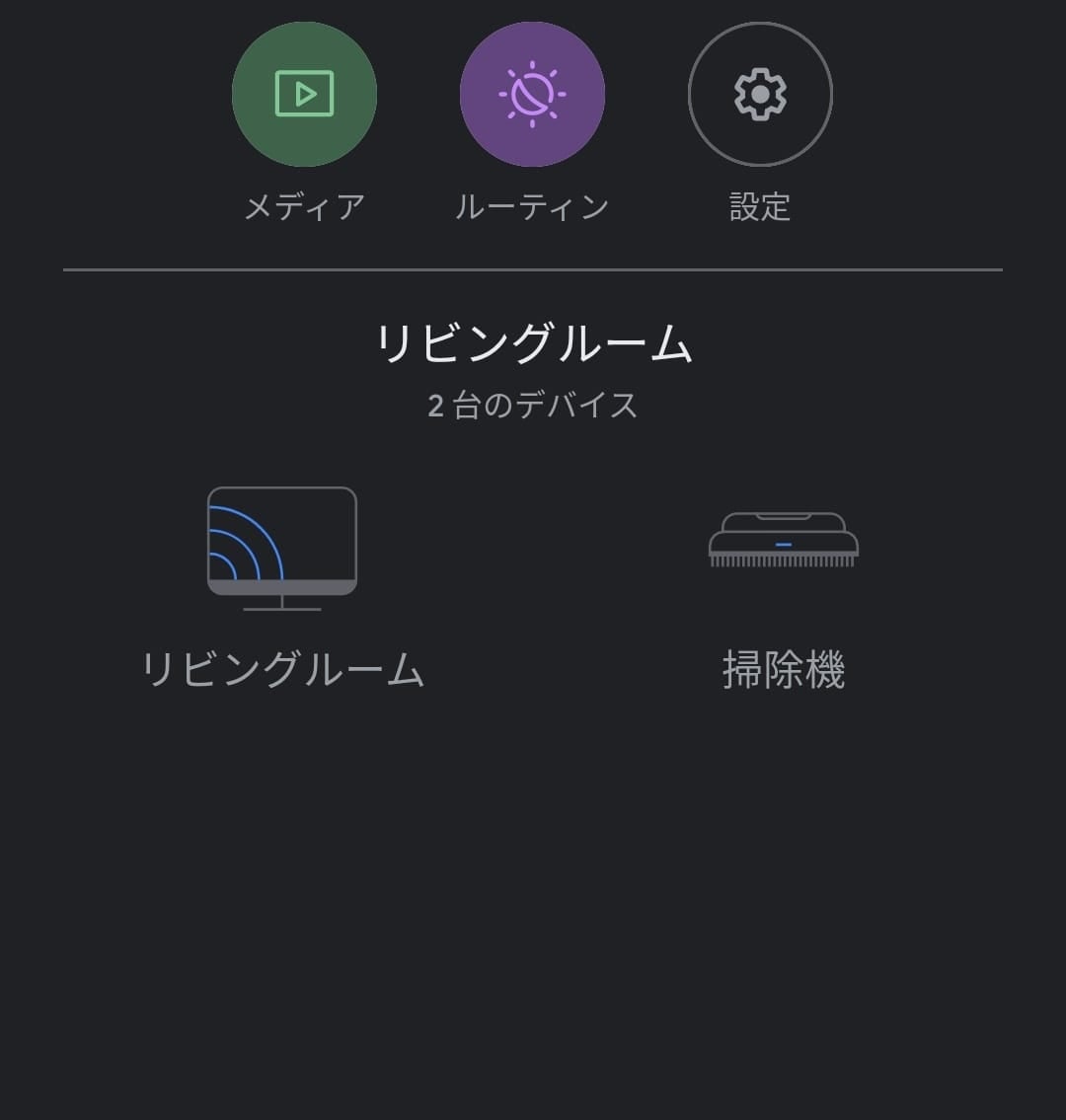
Task: Open 設定 settings gear
Action: click(760, 95)
